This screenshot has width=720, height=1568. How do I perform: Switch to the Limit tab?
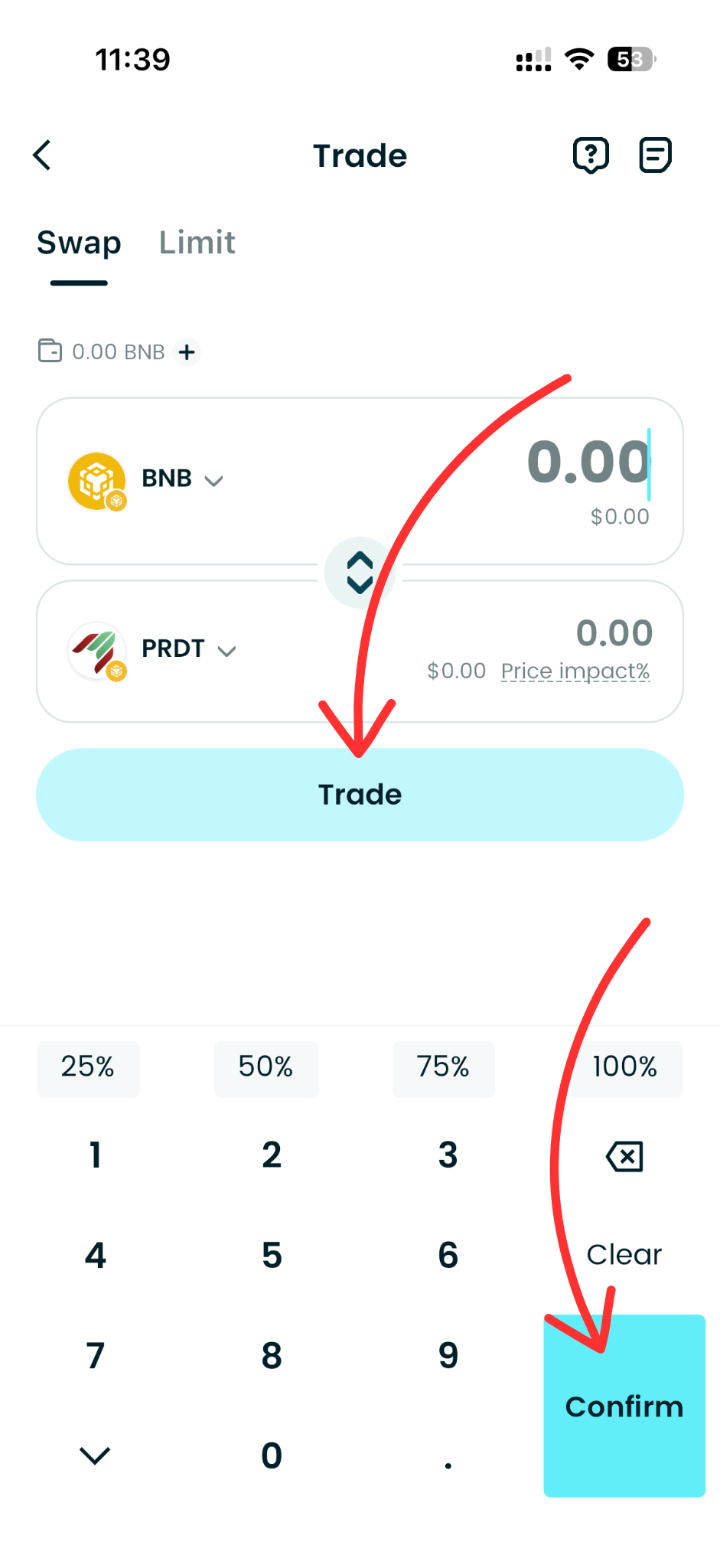[x=197, y=243]
